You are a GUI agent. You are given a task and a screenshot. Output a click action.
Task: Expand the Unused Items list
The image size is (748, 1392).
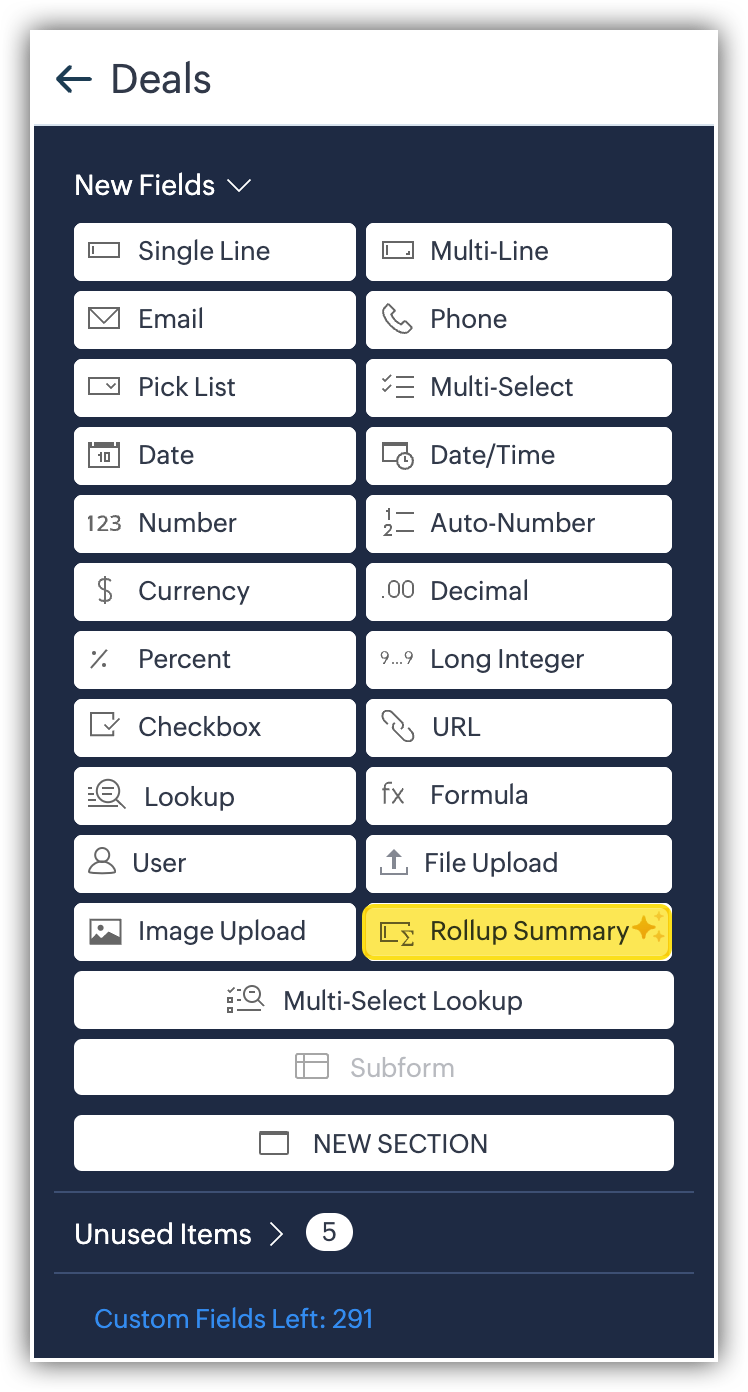(x=277, y=1234)
